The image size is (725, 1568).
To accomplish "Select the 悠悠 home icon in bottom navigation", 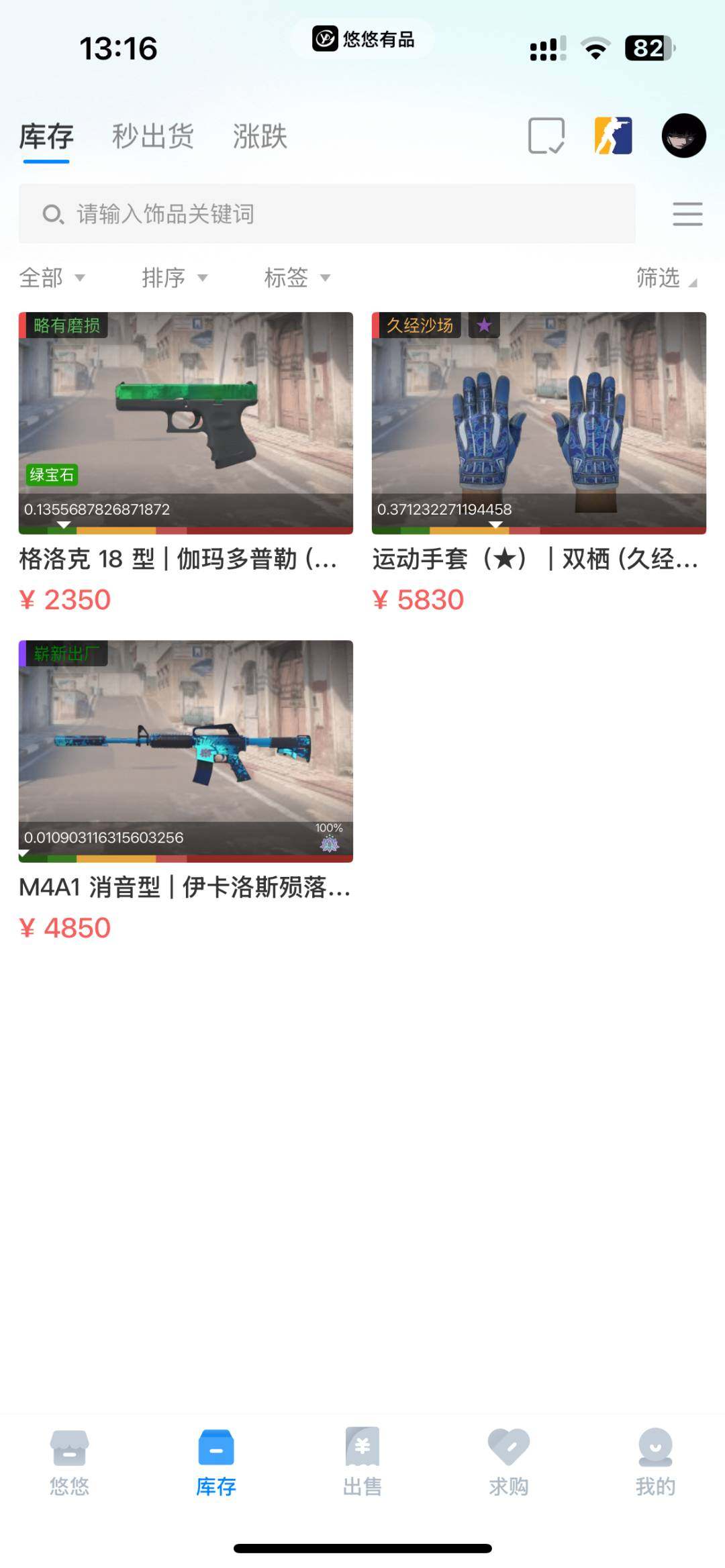I will click(69, 1461).
